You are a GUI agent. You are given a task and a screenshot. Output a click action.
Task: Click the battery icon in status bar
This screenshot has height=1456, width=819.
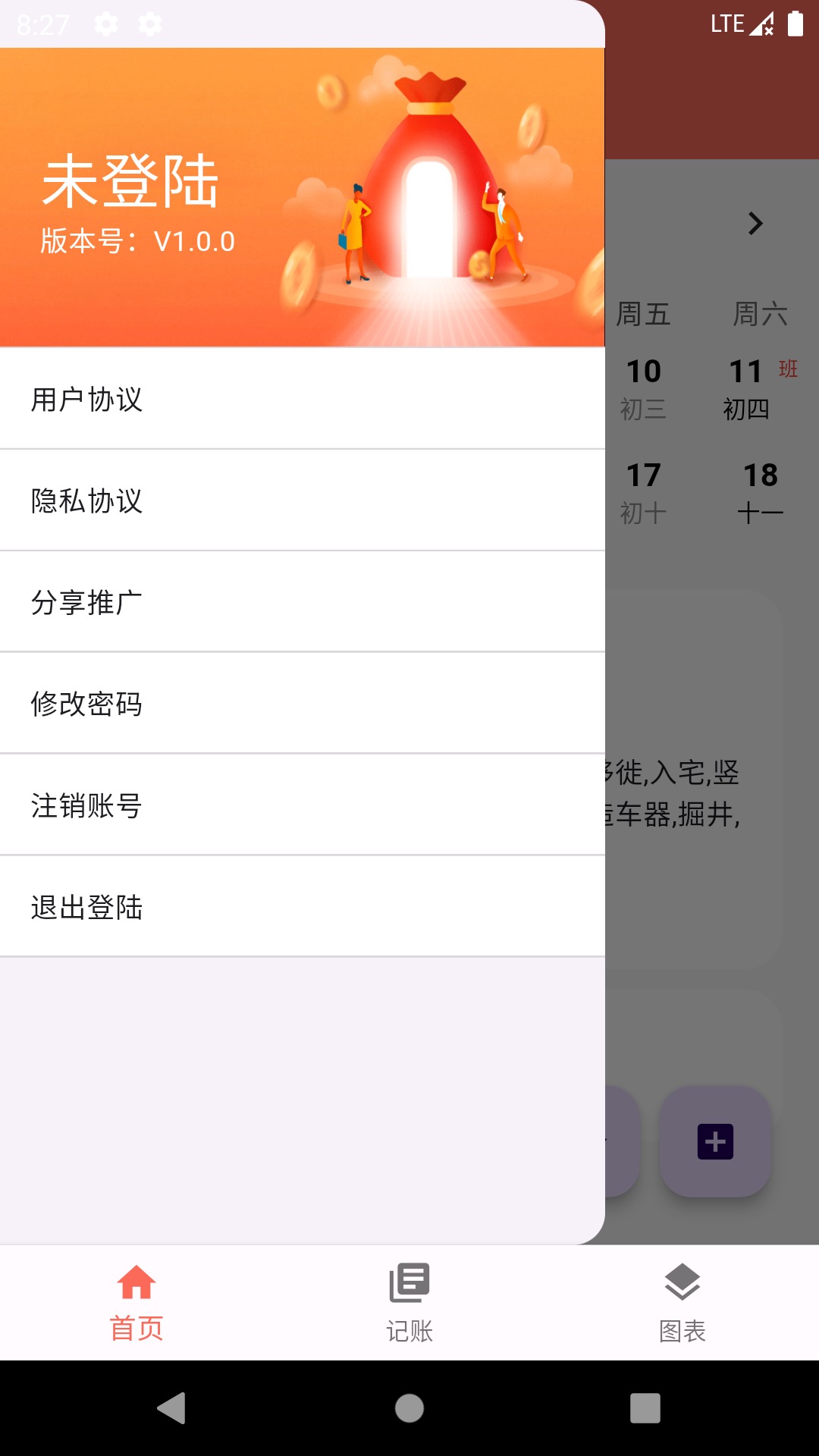pos(795,23)
